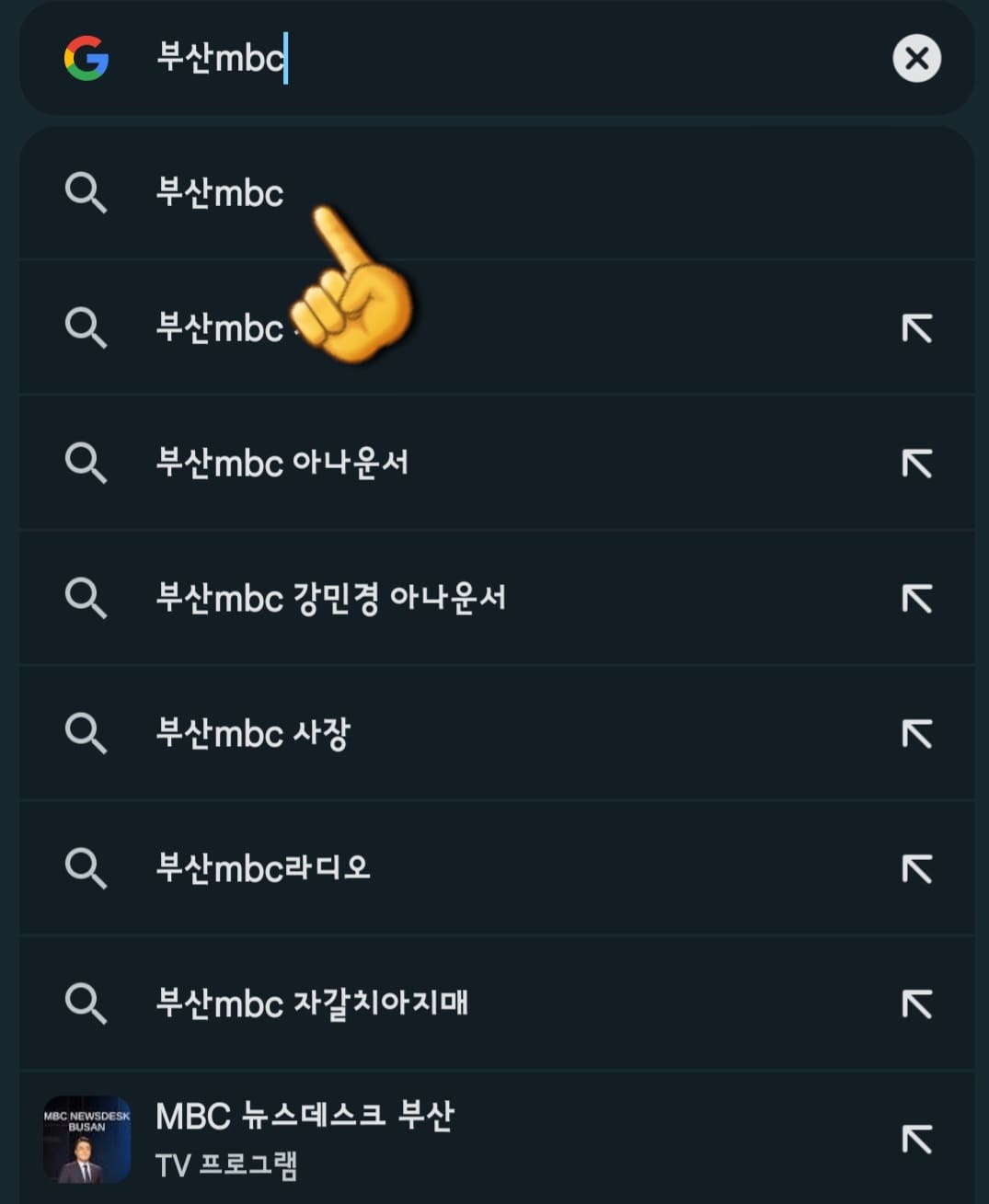Click the search icon beside 부산mbc 강민경 아나운서
989x1204 pixels.
click(x=86, y=598)
